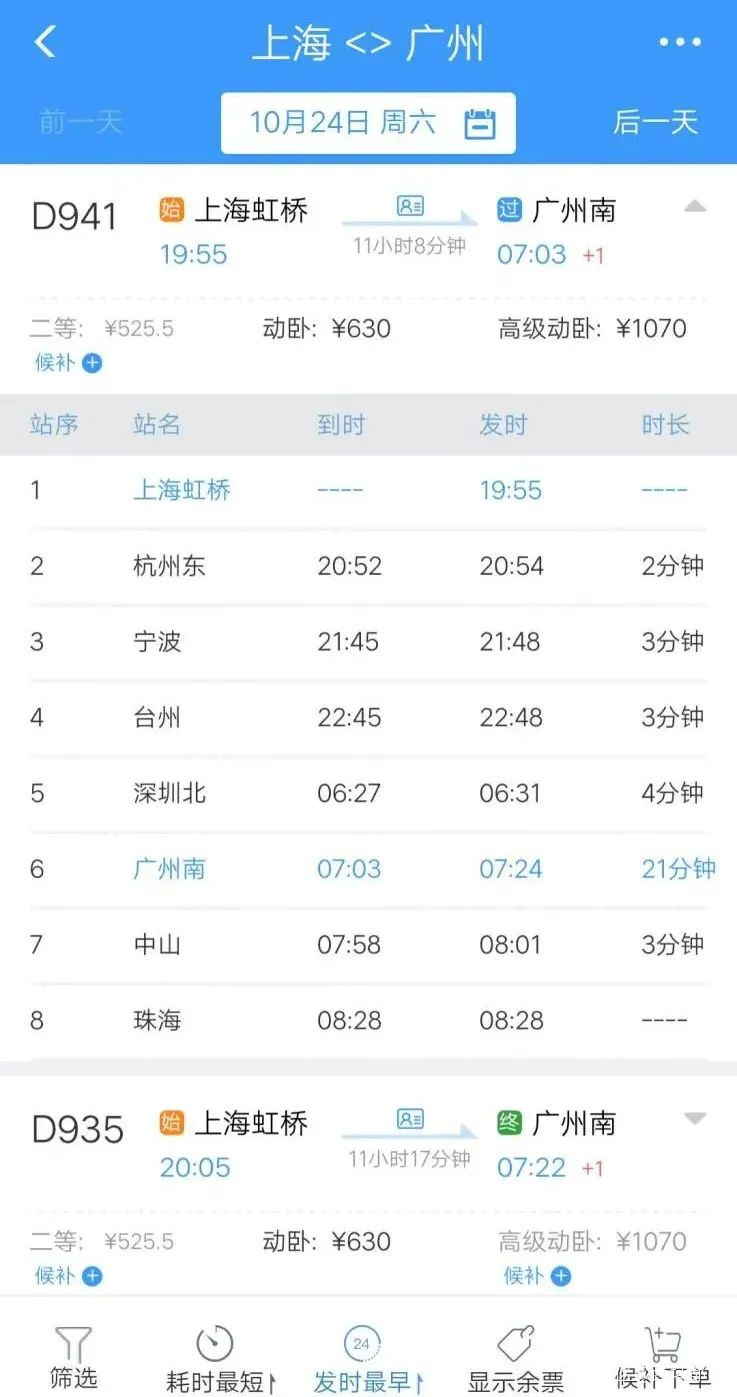Screen dimensions: 737x1397
Task: Expand the D935 train details
Action: point(694,1119)
